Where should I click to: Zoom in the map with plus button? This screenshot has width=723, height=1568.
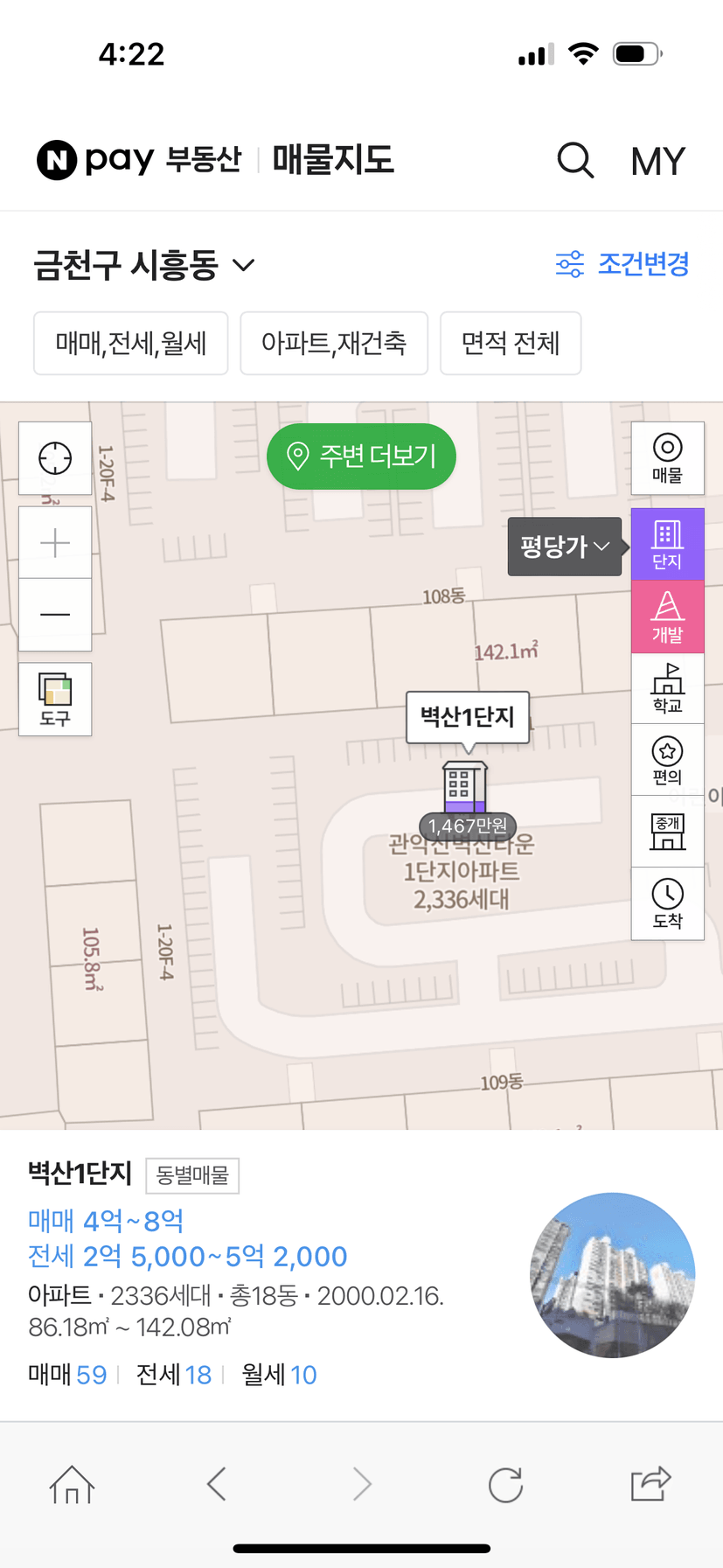pos(55,542)
